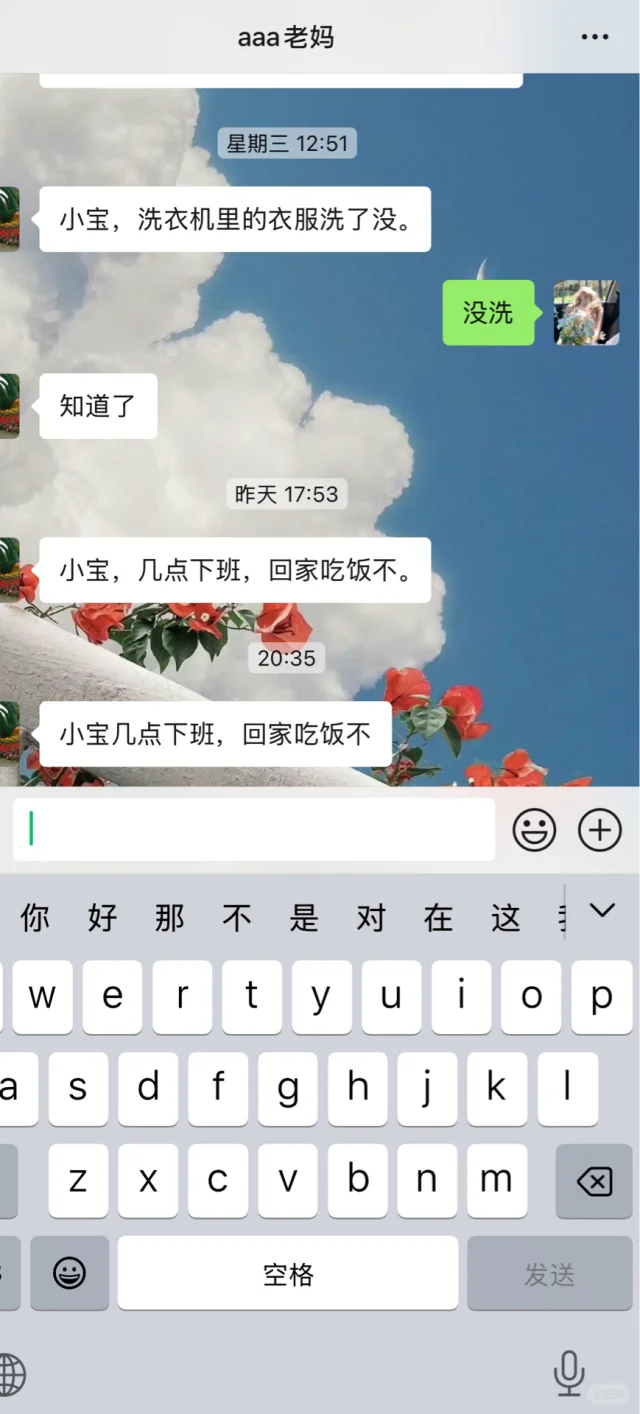Tap the message text input field
The width and height of the screenshot is (640, 1414).
(x=254, y=829)
